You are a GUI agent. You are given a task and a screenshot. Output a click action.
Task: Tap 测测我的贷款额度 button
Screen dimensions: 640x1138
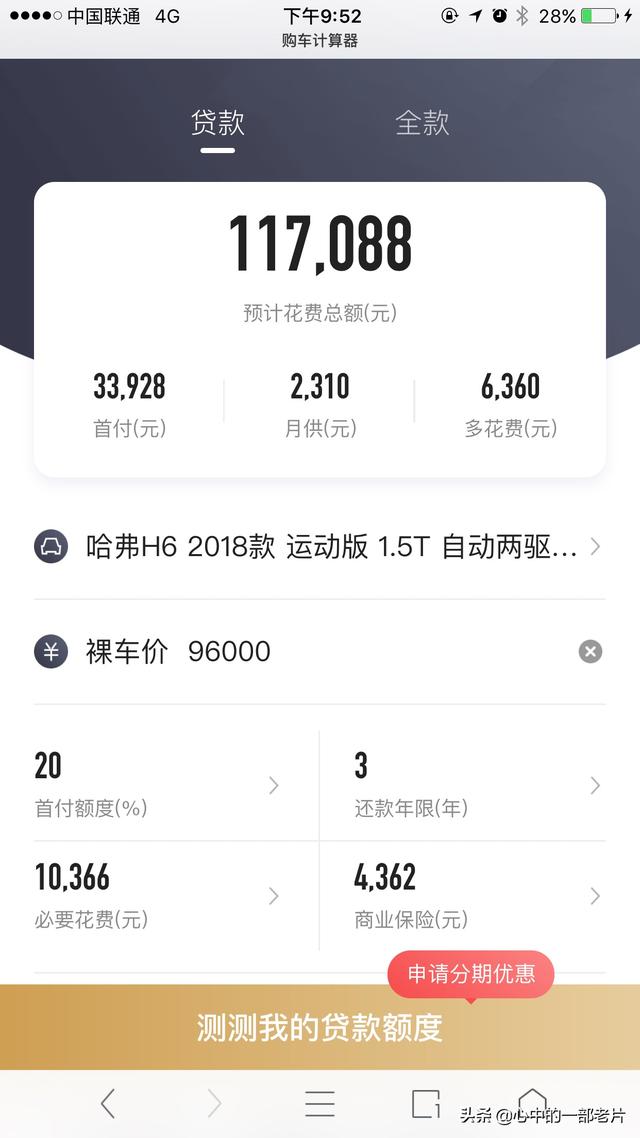coord(320,1027)
